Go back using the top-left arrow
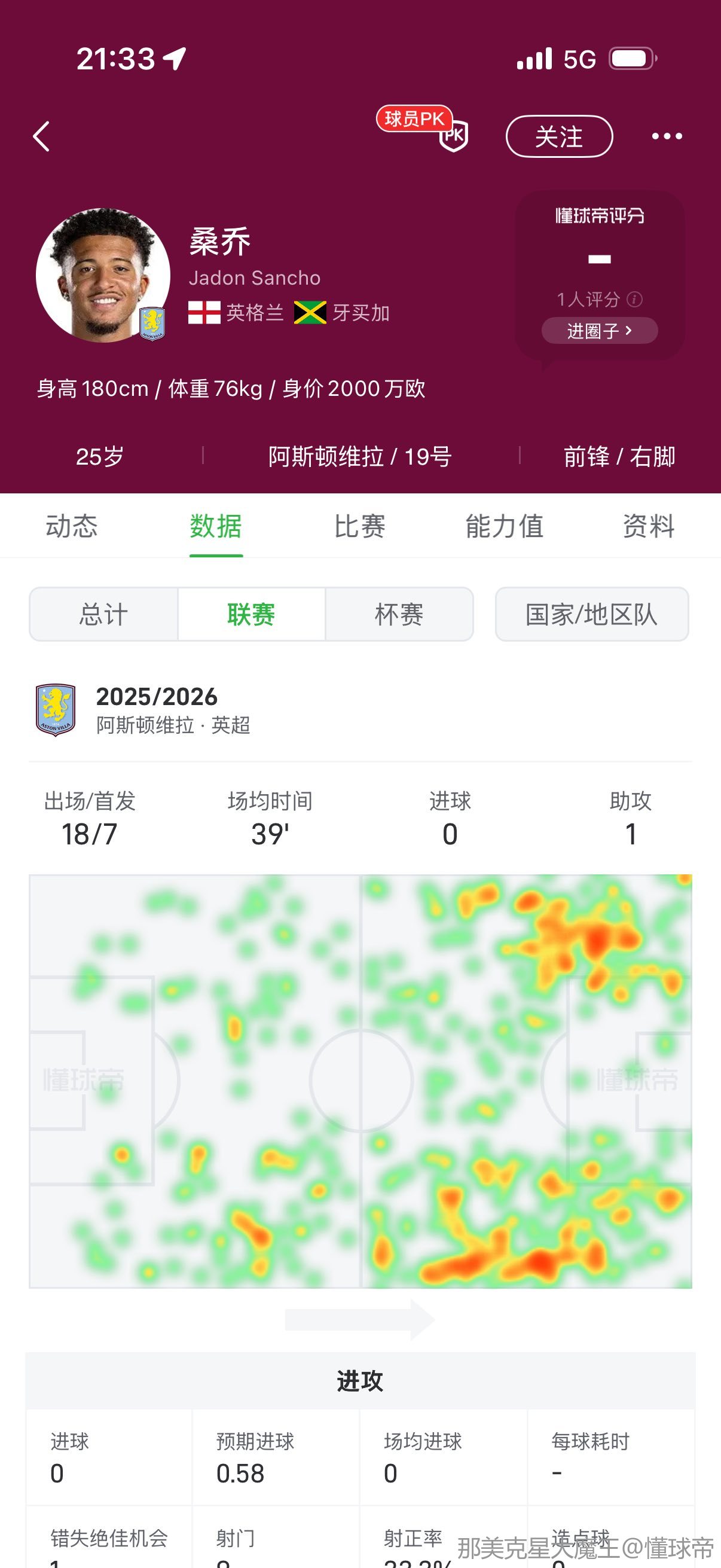This screenshot has height=1568, width=721. coord(41,136)
